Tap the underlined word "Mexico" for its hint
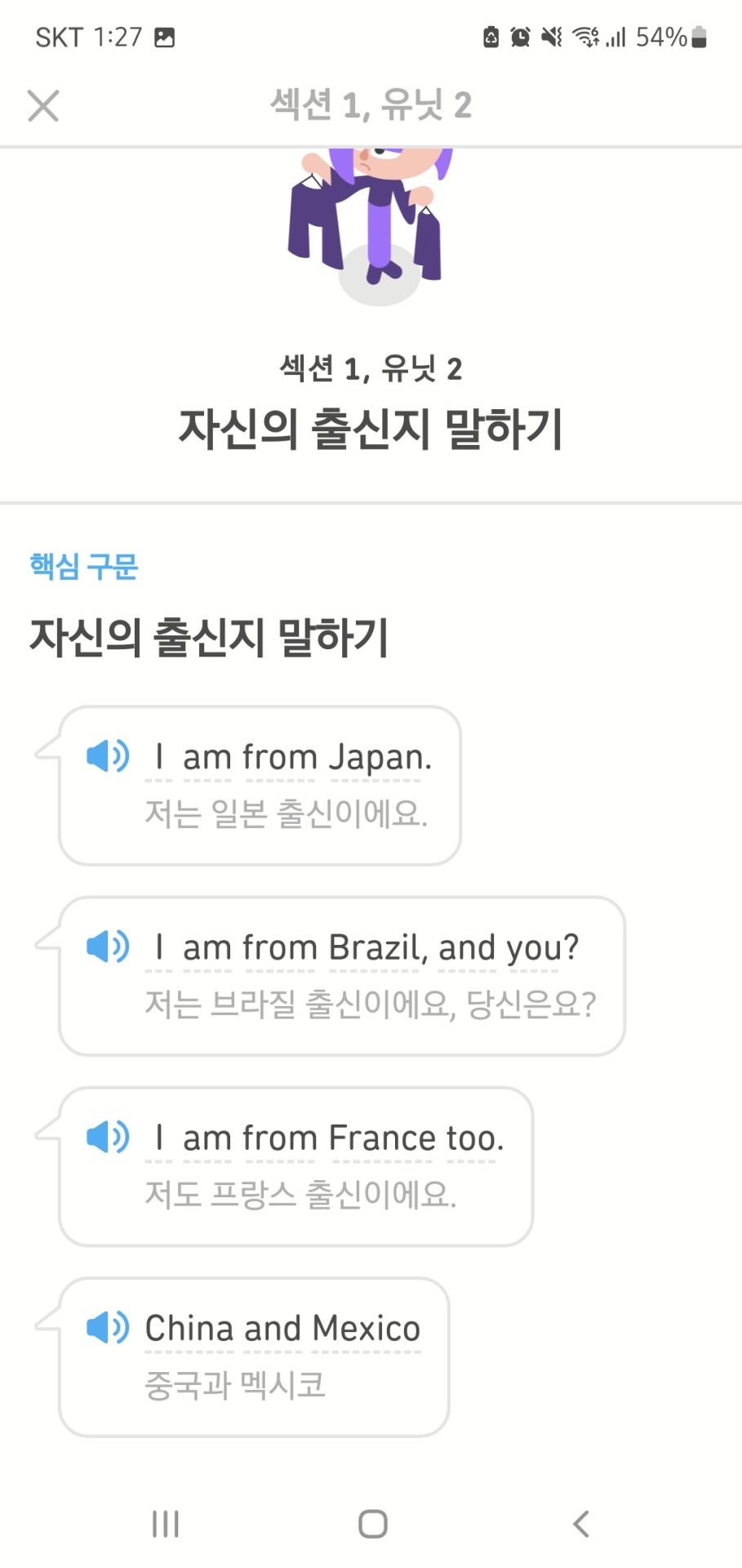 click(366, 1329)
